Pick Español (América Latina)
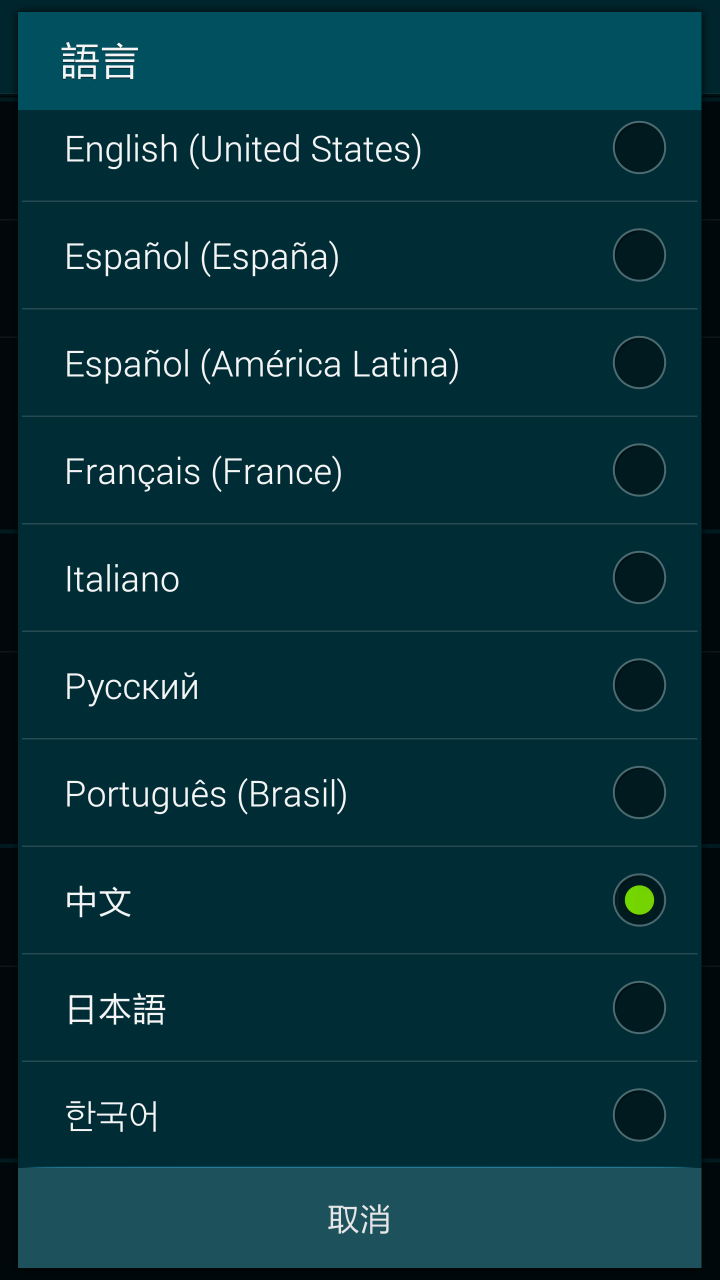The image size is (720, 1280). [x=360, y=363]
